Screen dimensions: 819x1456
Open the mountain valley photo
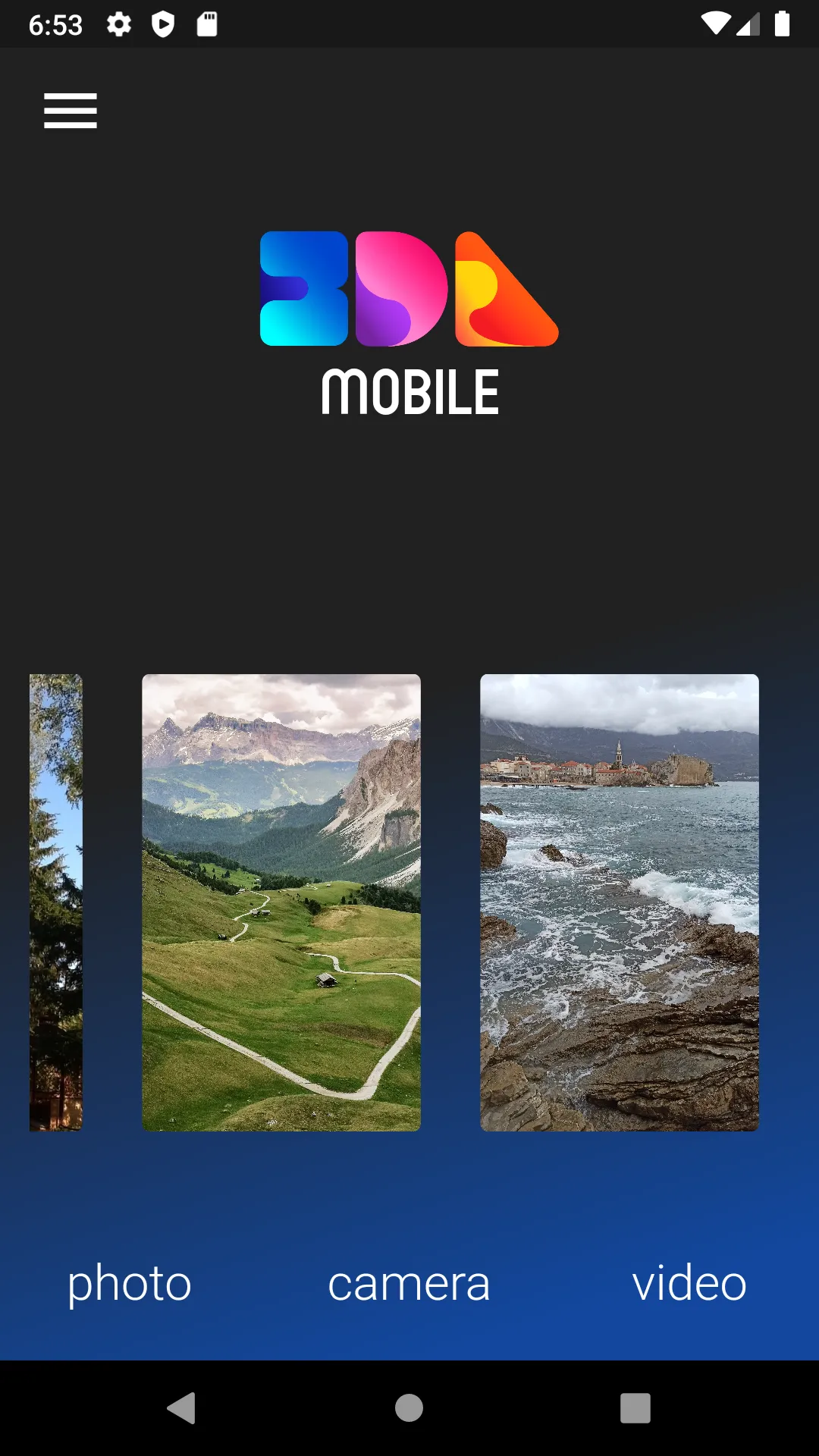[281, 902]
